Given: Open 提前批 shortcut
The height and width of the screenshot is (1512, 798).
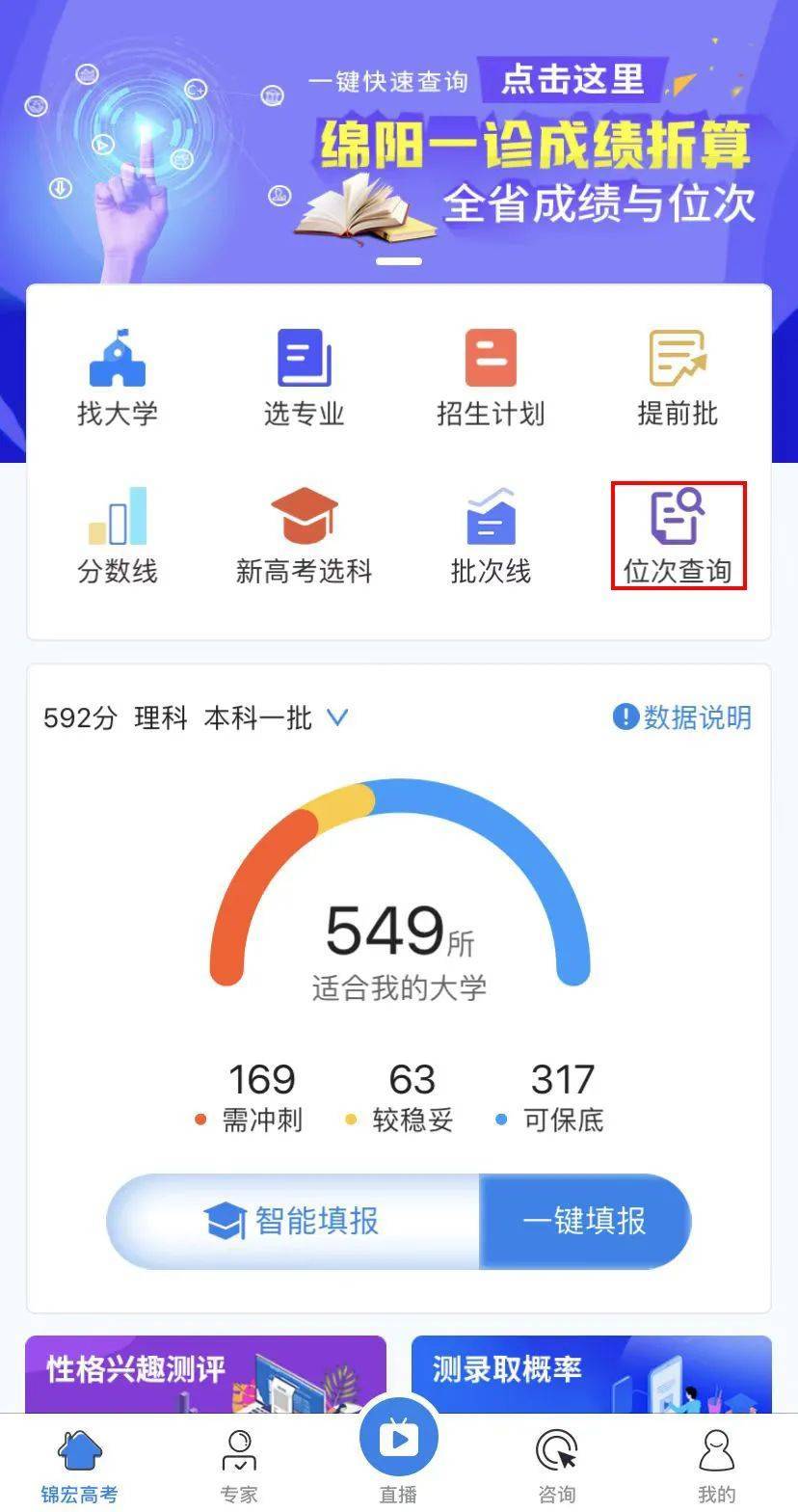Looking at the screenshot, I should [x=678, y=378].
